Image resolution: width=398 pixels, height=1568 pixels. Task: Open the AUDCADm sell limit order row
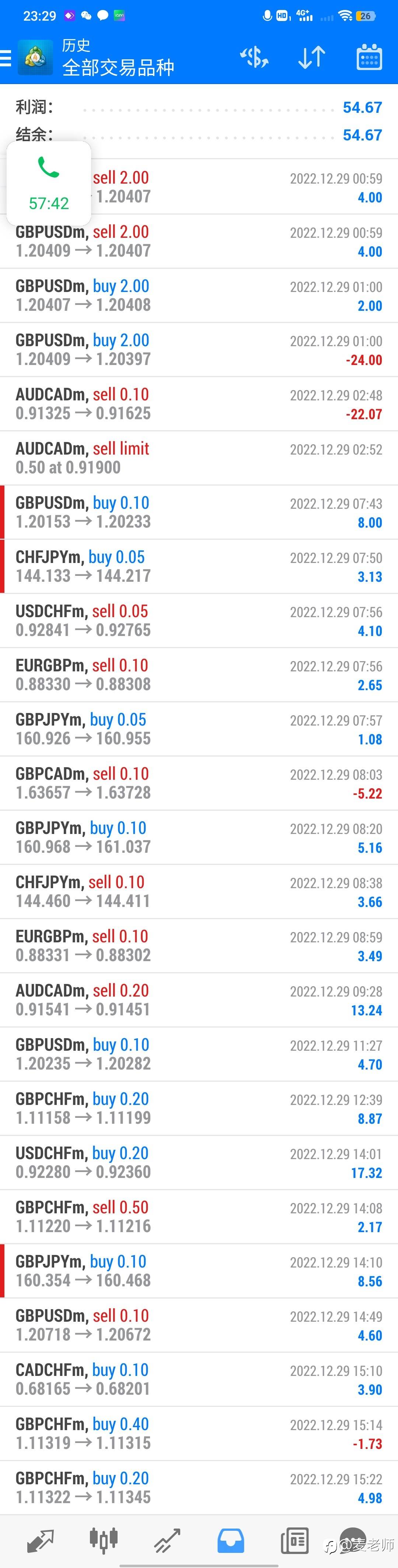(x=199, y=458)
